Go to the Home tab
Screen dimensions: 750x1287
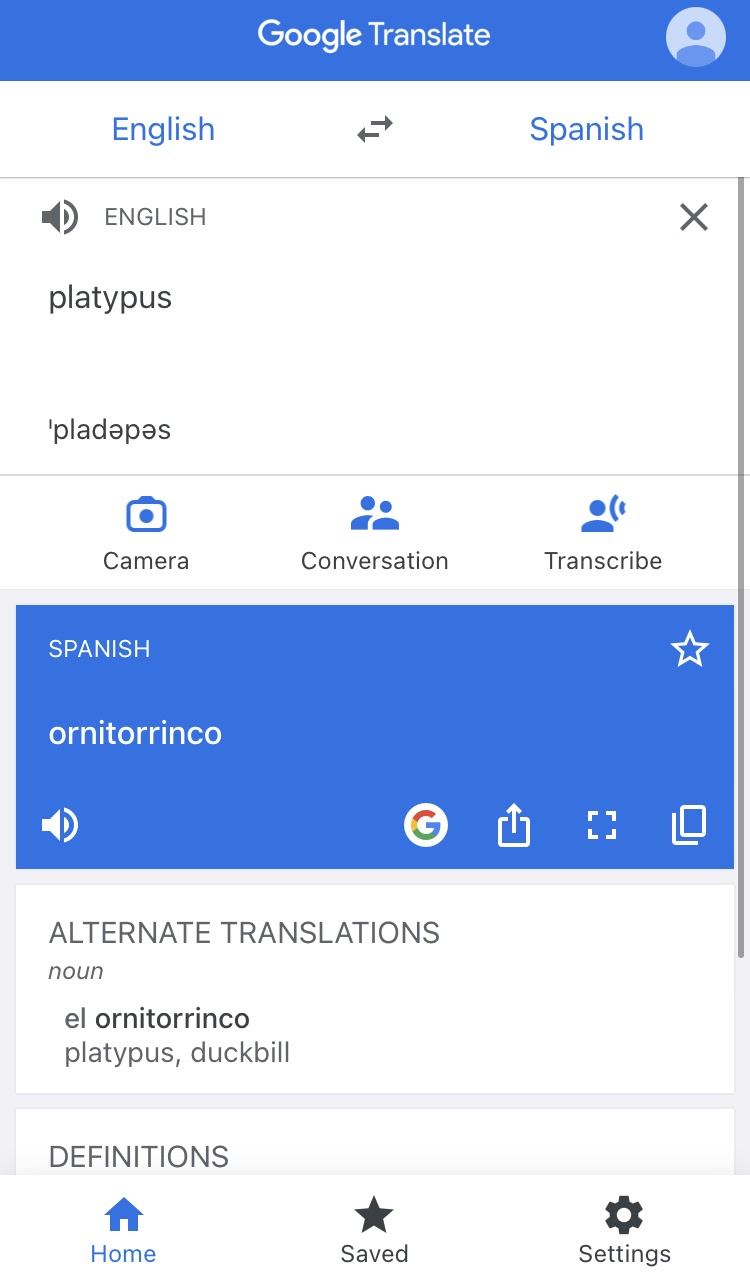click(123, 1227)
